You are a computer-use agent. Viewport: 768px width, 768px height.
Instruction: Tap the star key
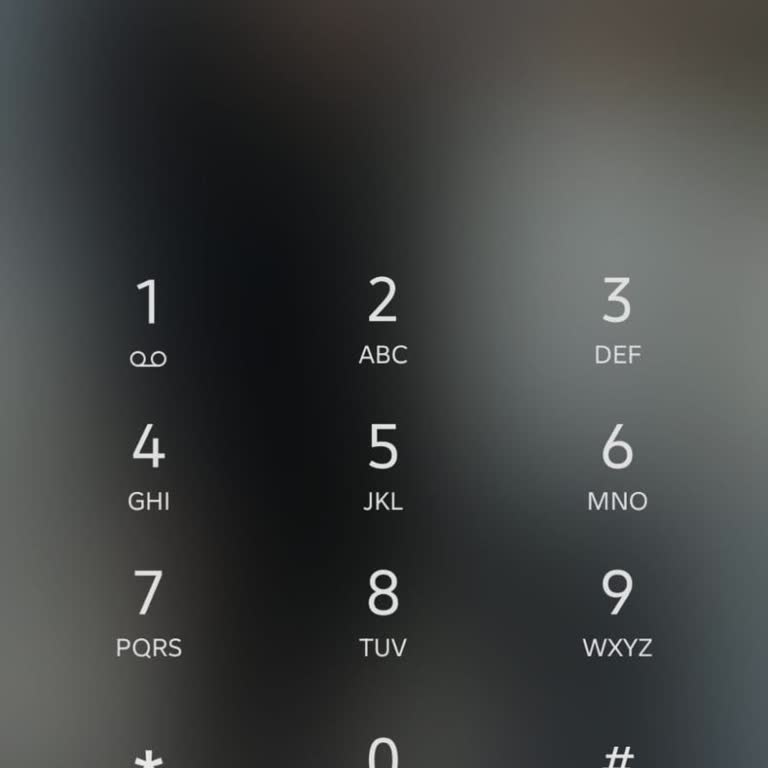coord(148,754)
